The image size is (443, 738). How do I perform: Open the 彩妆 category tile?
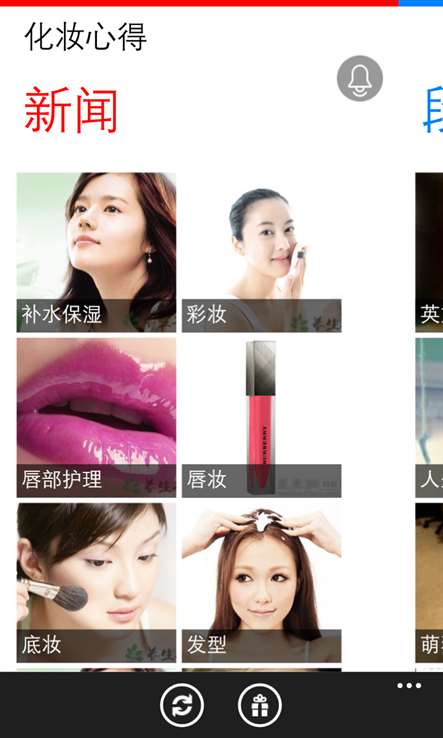click(x=262, y=252)
